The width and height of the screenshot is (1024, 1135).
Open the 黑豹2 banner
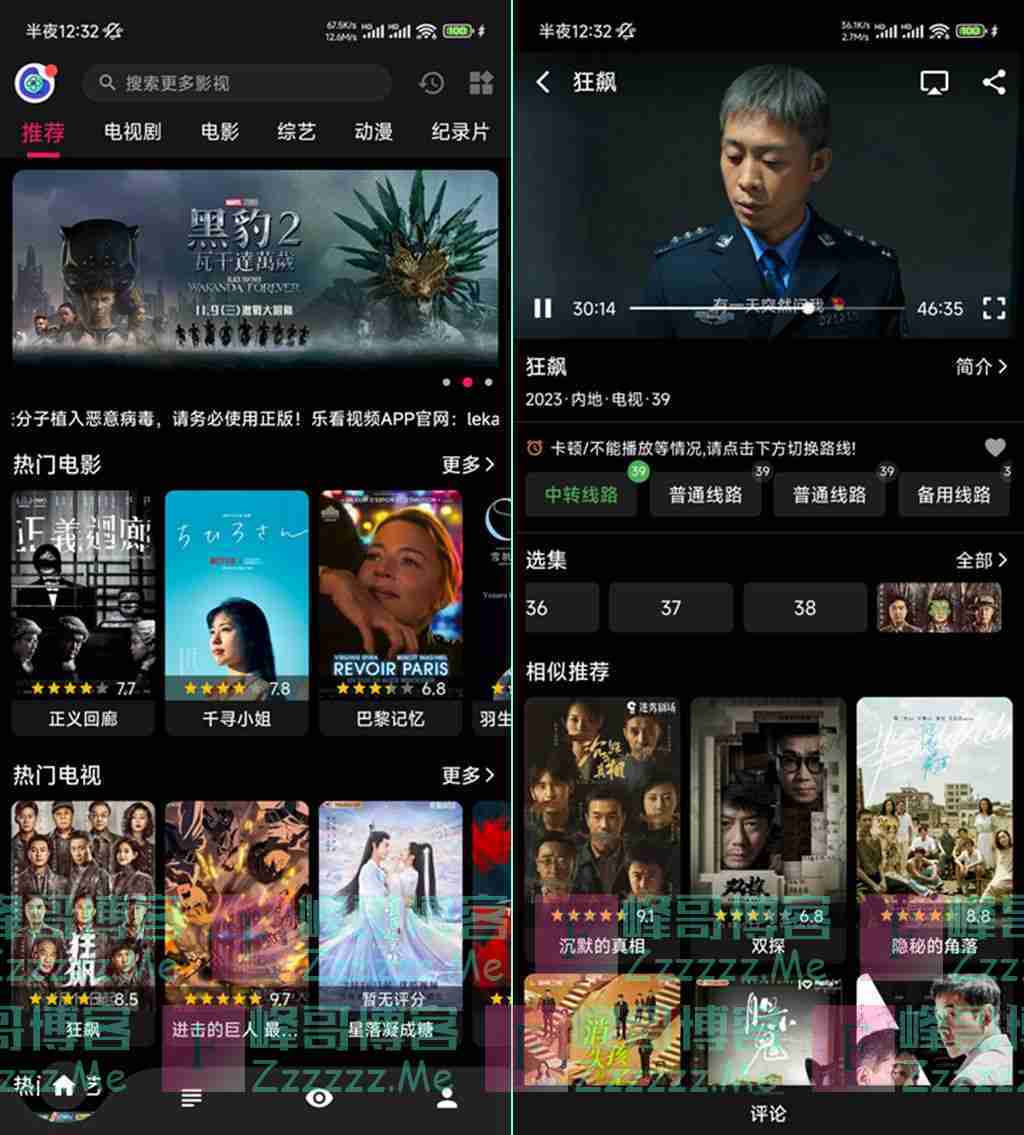pyautogui.click(x=255, y=267)
